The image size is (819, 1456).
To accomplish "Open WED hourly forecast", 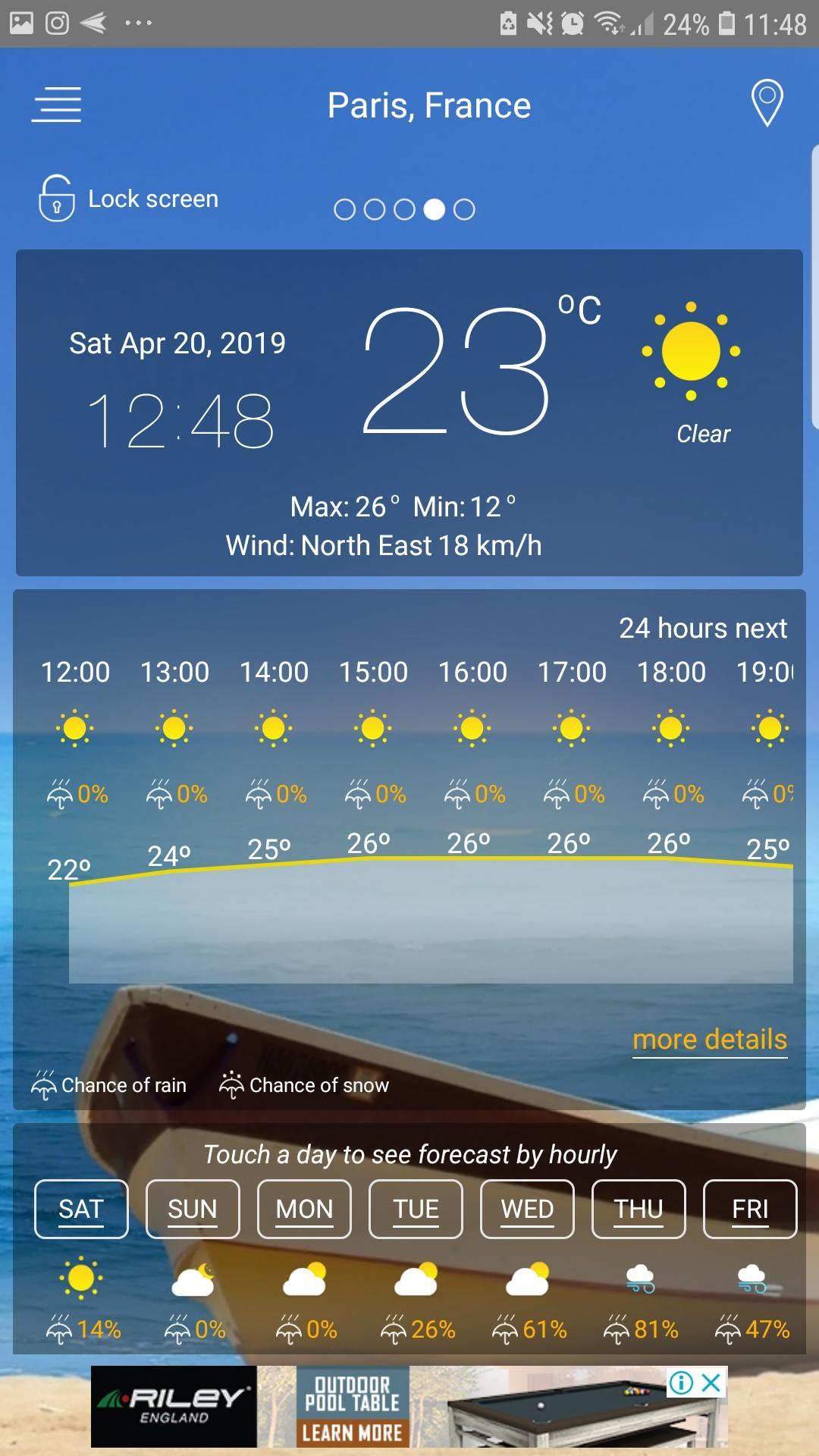I will (x=527, y=1209).
